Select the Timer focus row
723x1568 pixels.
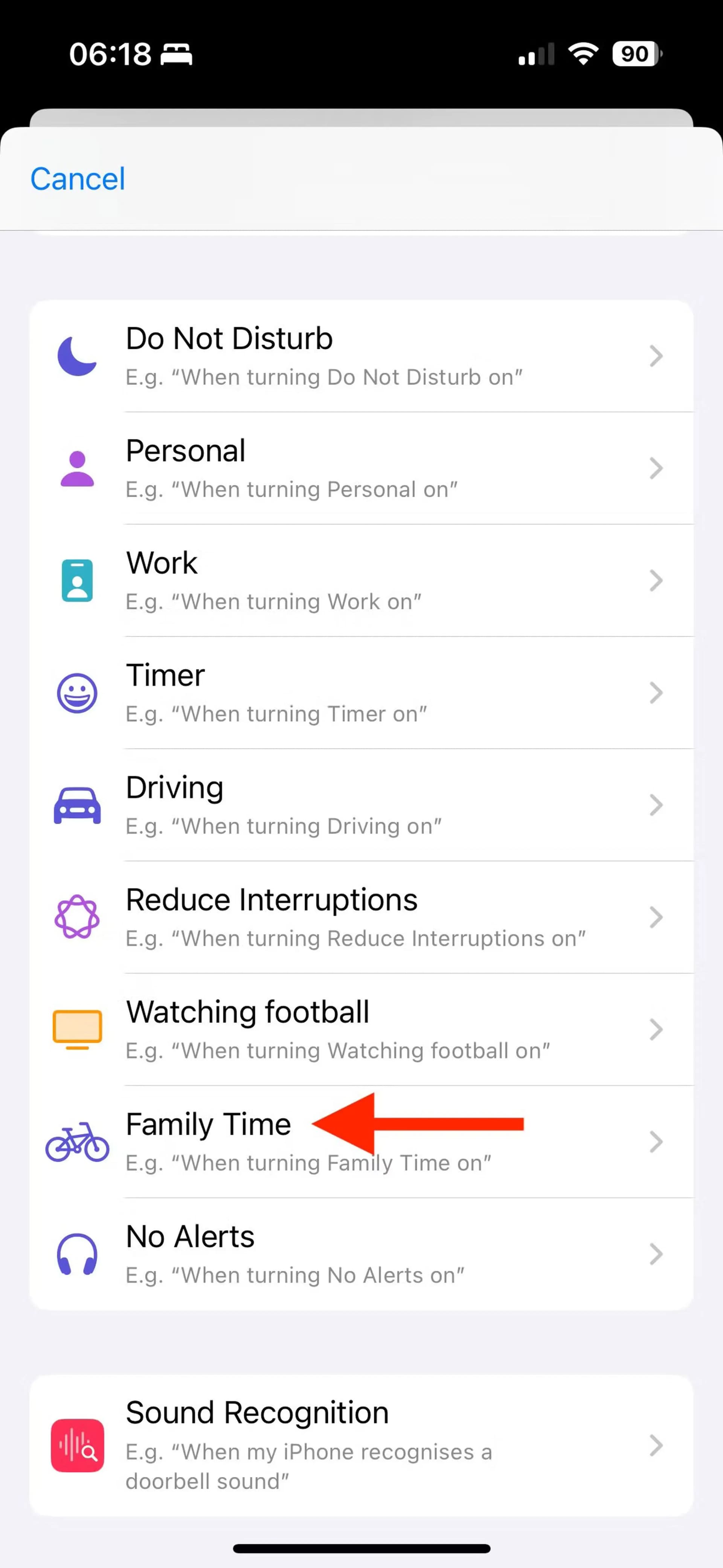(x=361, y=693)
